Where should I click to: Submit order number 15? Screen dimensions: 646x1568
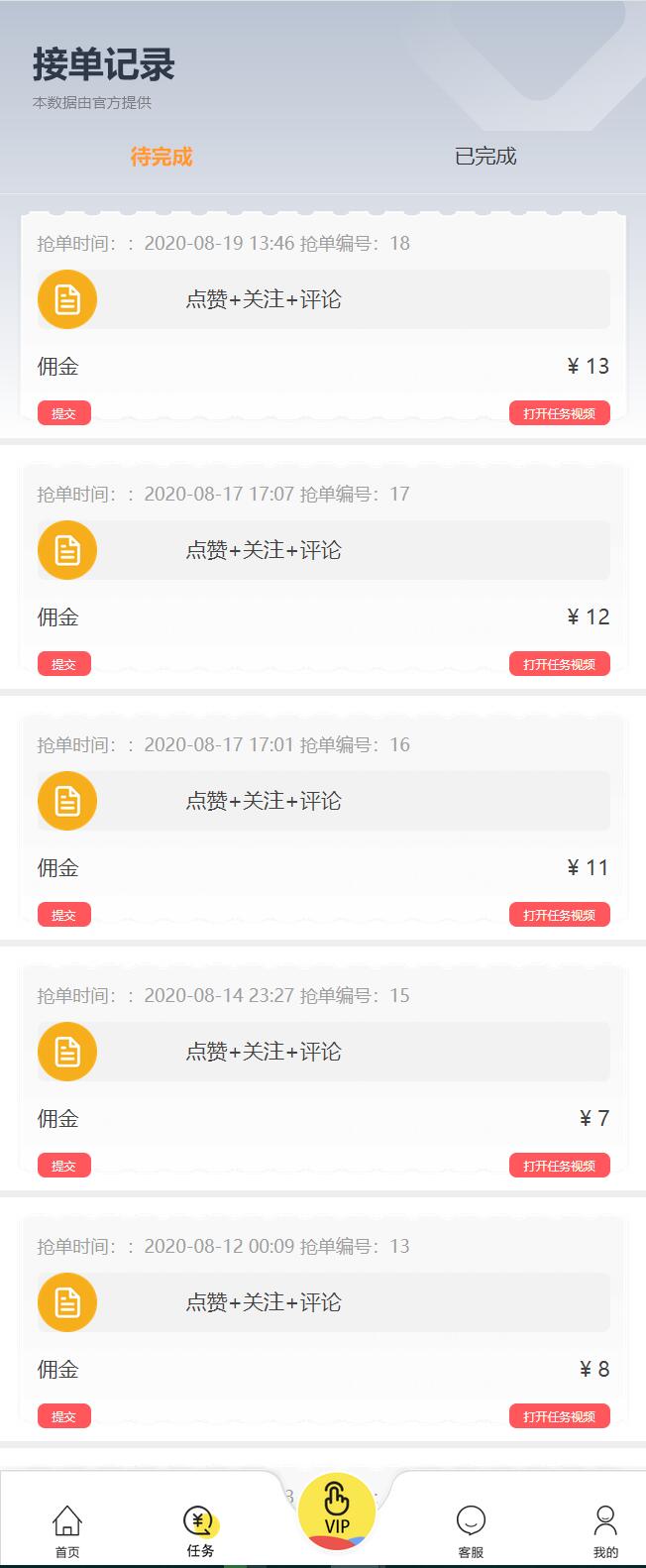coord(64,1166)
